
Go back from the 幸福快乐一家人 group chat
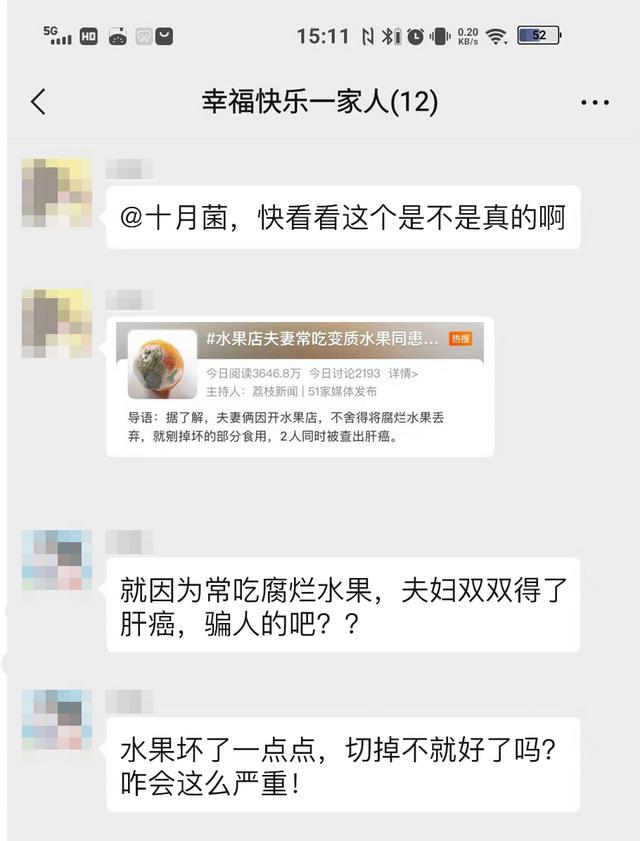click(x=39, y=102)
